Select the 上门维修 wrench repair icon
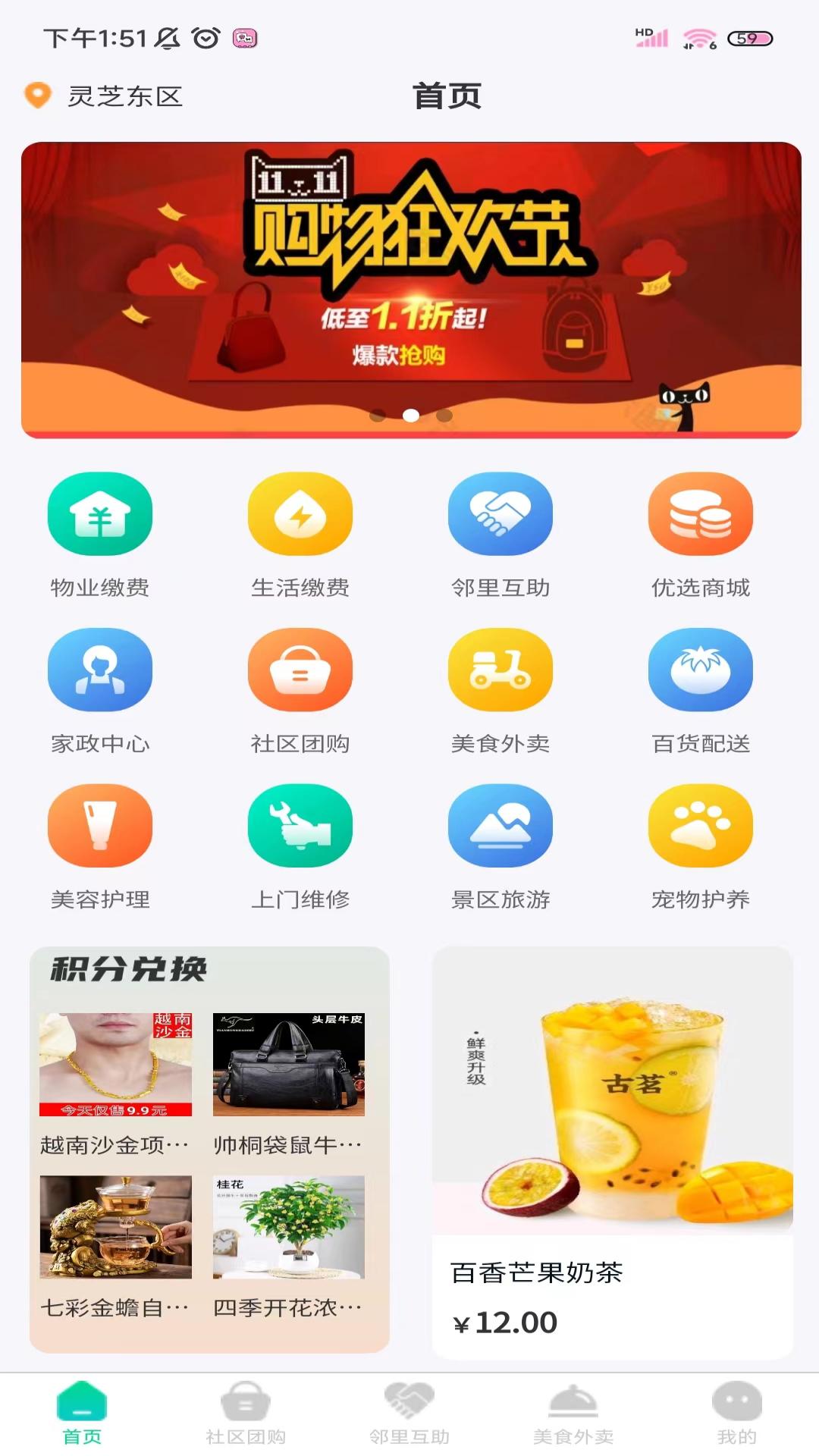Image resolution: width=819 pixels, height=1456 pixels. click(300, 827)
